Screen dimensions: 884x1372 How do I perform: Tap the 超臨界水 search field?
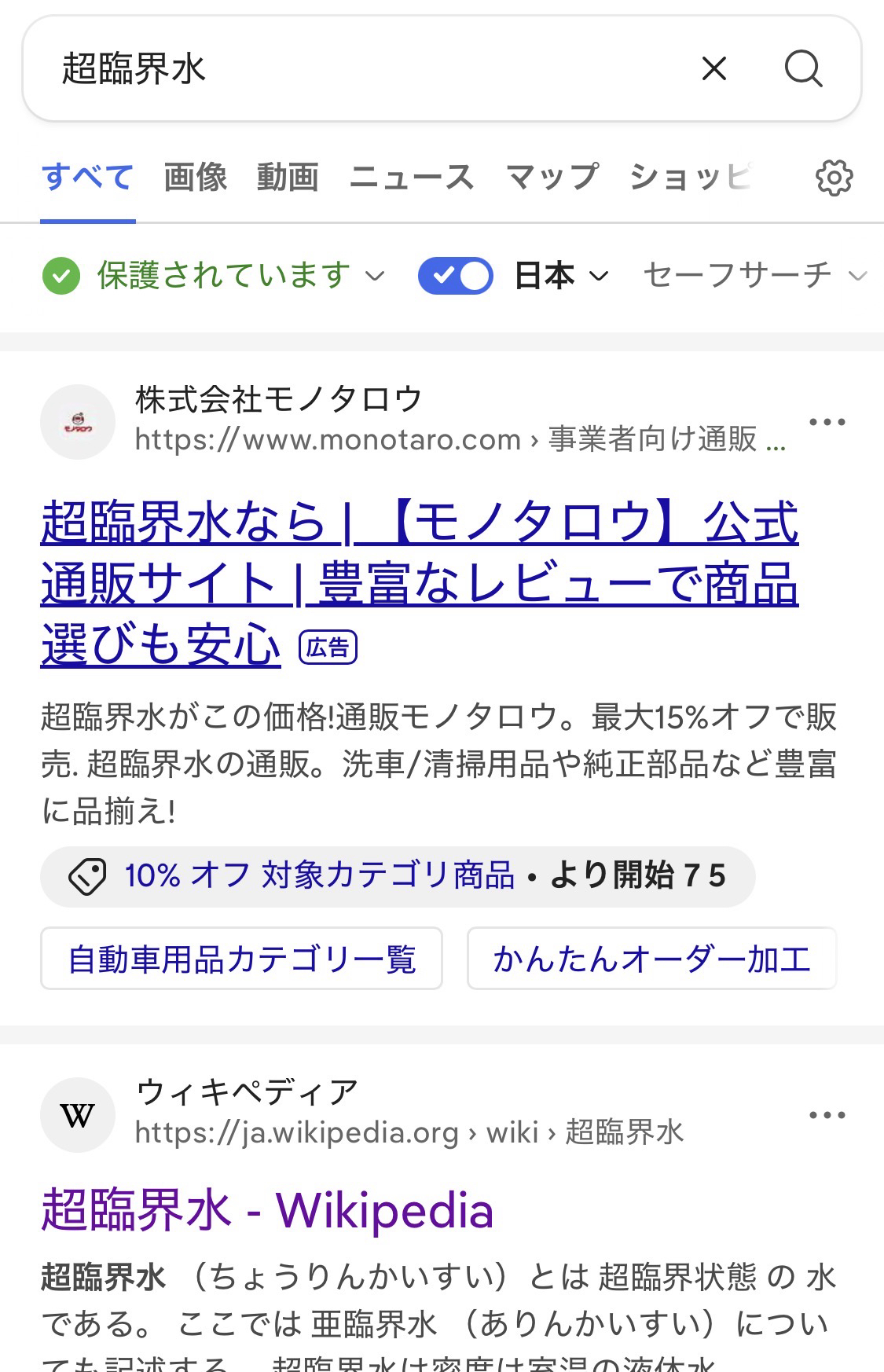click(354, 69)
